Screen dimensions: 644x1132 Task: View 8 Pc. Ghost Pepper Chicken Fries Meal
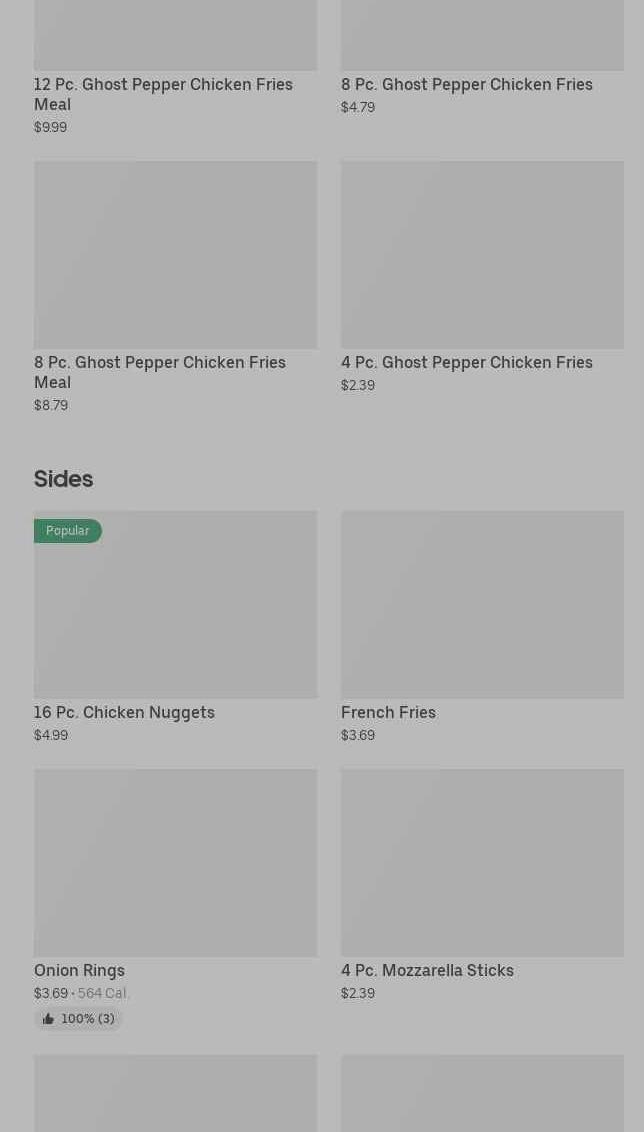click(x=175, y=287)
